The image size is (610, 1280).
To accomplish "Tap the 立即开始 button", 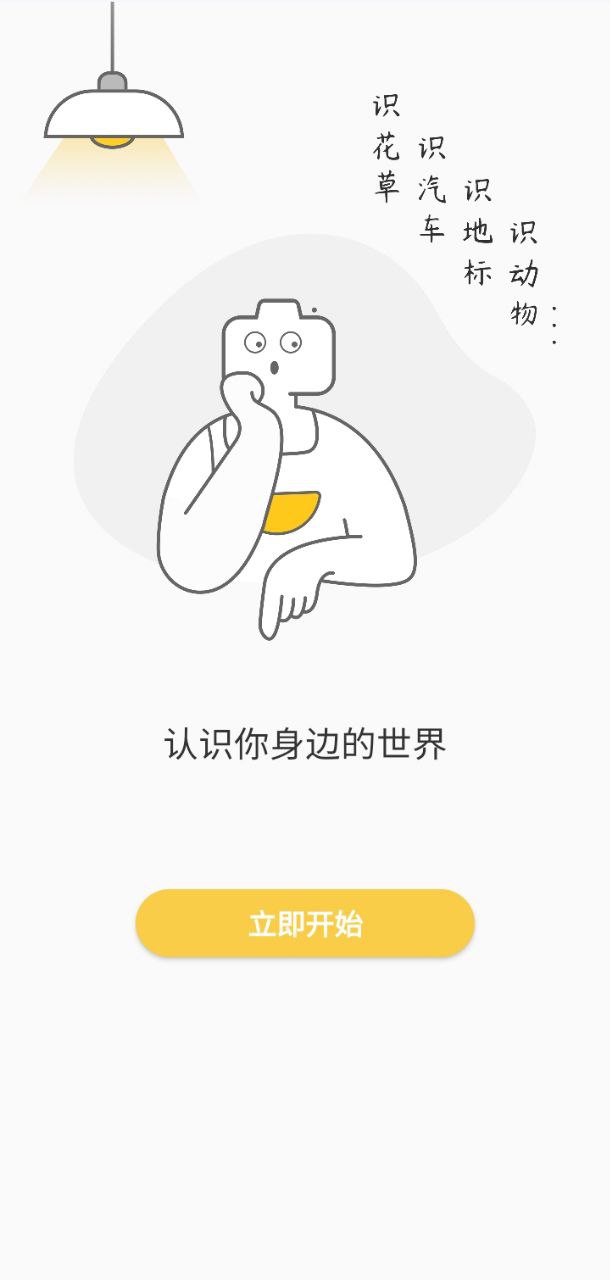I will [305, 923].
